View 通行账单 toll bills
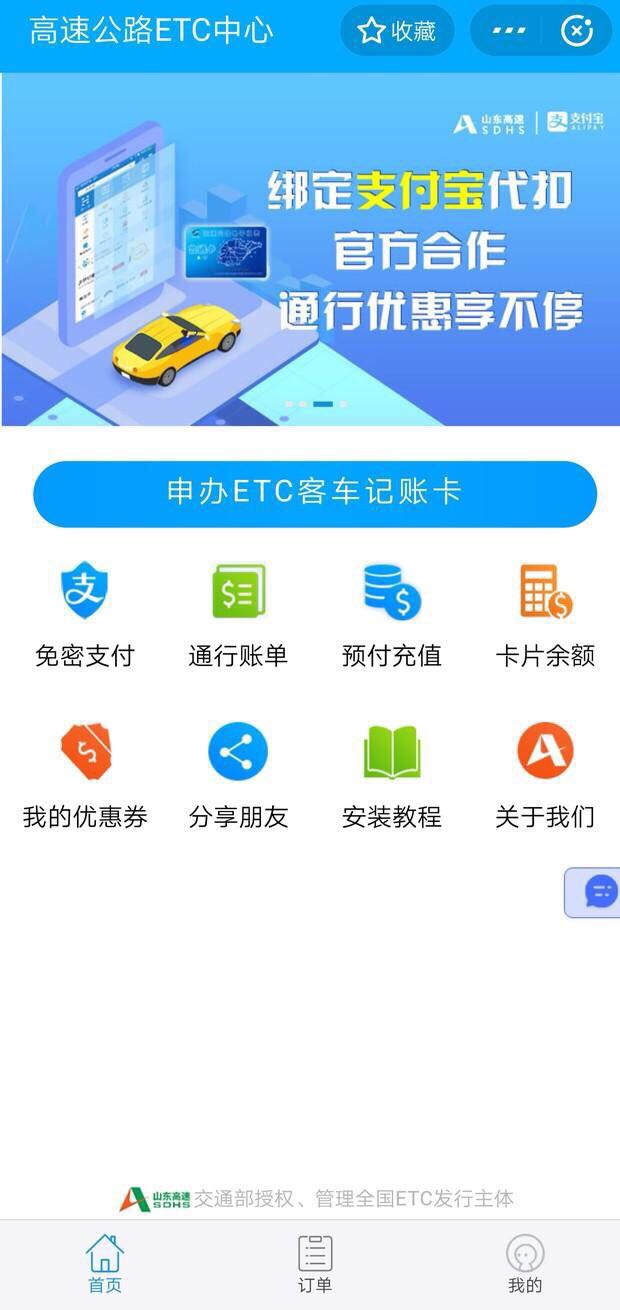The height and width of the screenshot is (1310, 620). click(238, 615)
